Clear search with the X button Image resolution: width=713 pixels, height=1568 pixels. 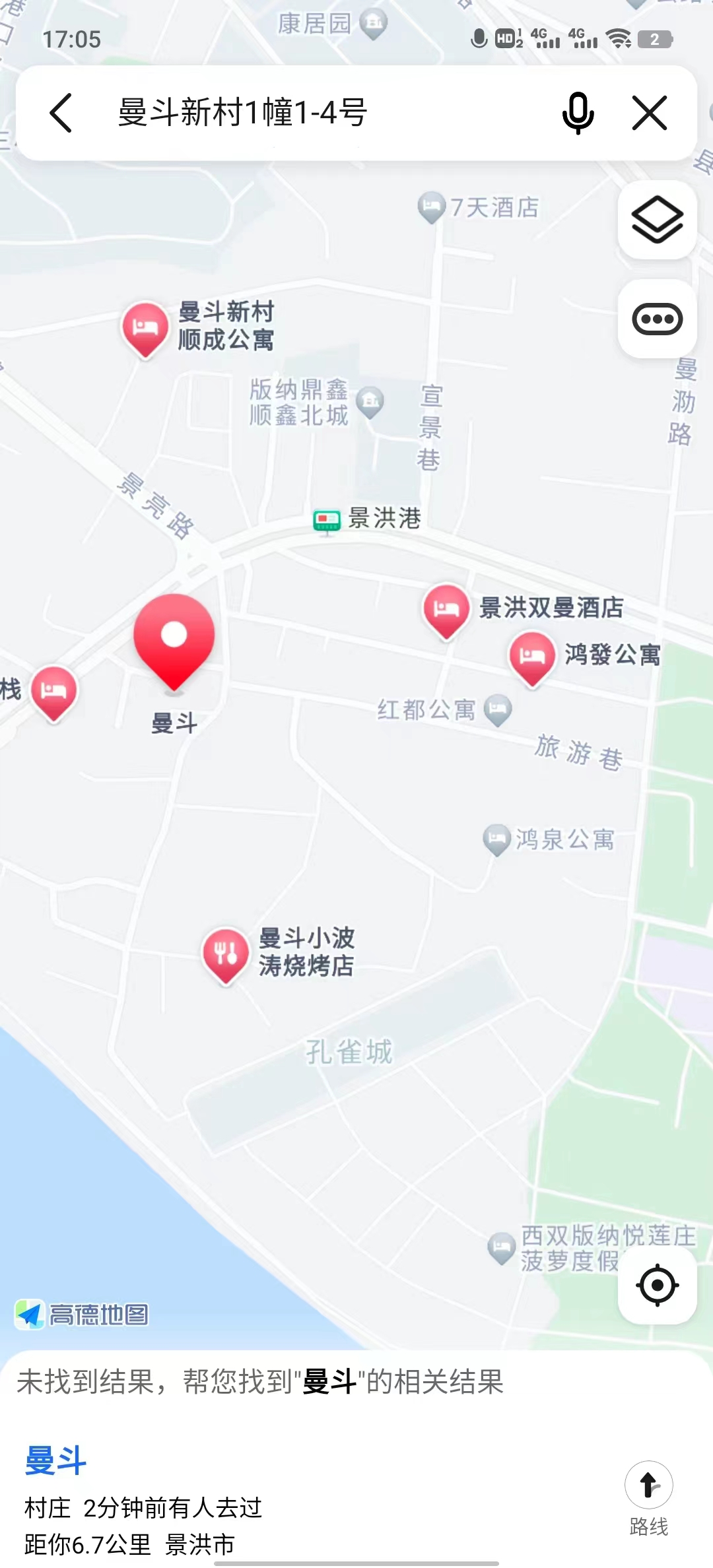click(650, 113)
